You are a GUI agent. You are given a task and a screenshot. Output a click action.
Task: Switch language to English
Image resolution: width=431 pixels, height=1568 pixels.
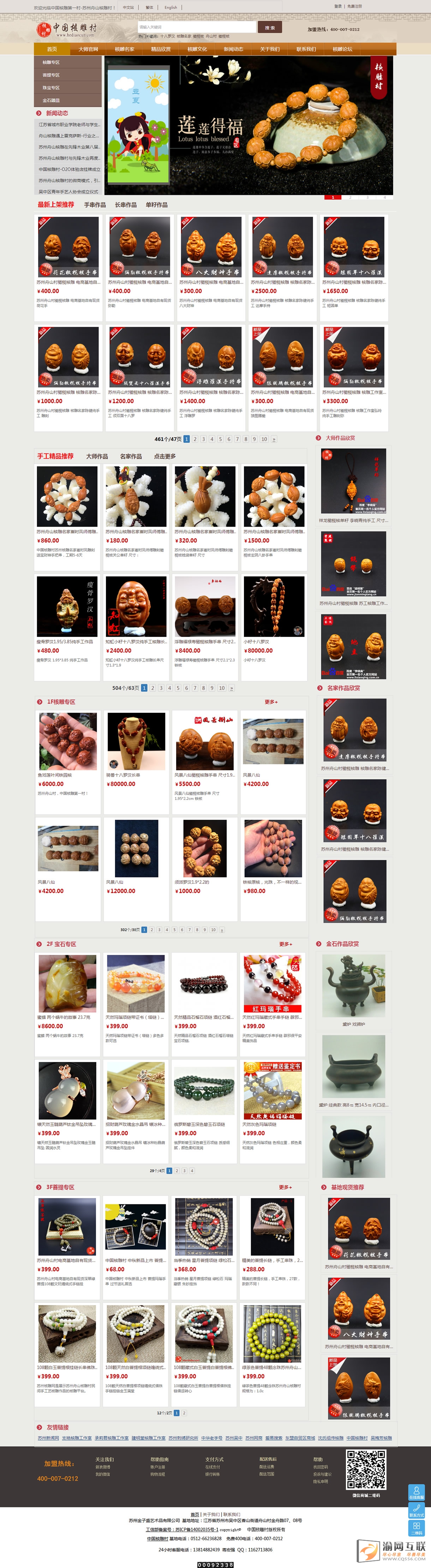pyautogui.click(x=171, y=7)
